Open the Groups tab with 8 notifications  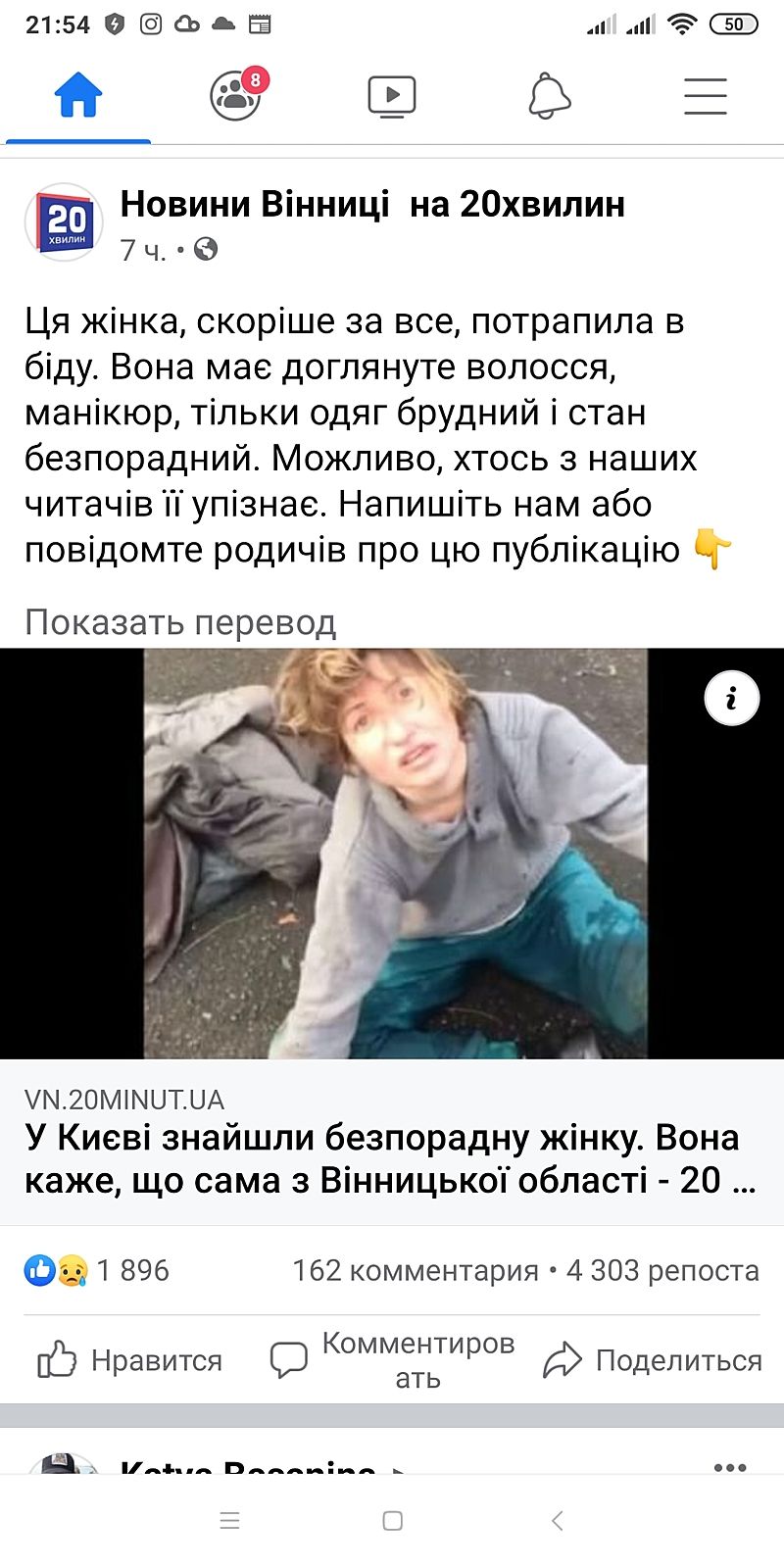[235, 96]
